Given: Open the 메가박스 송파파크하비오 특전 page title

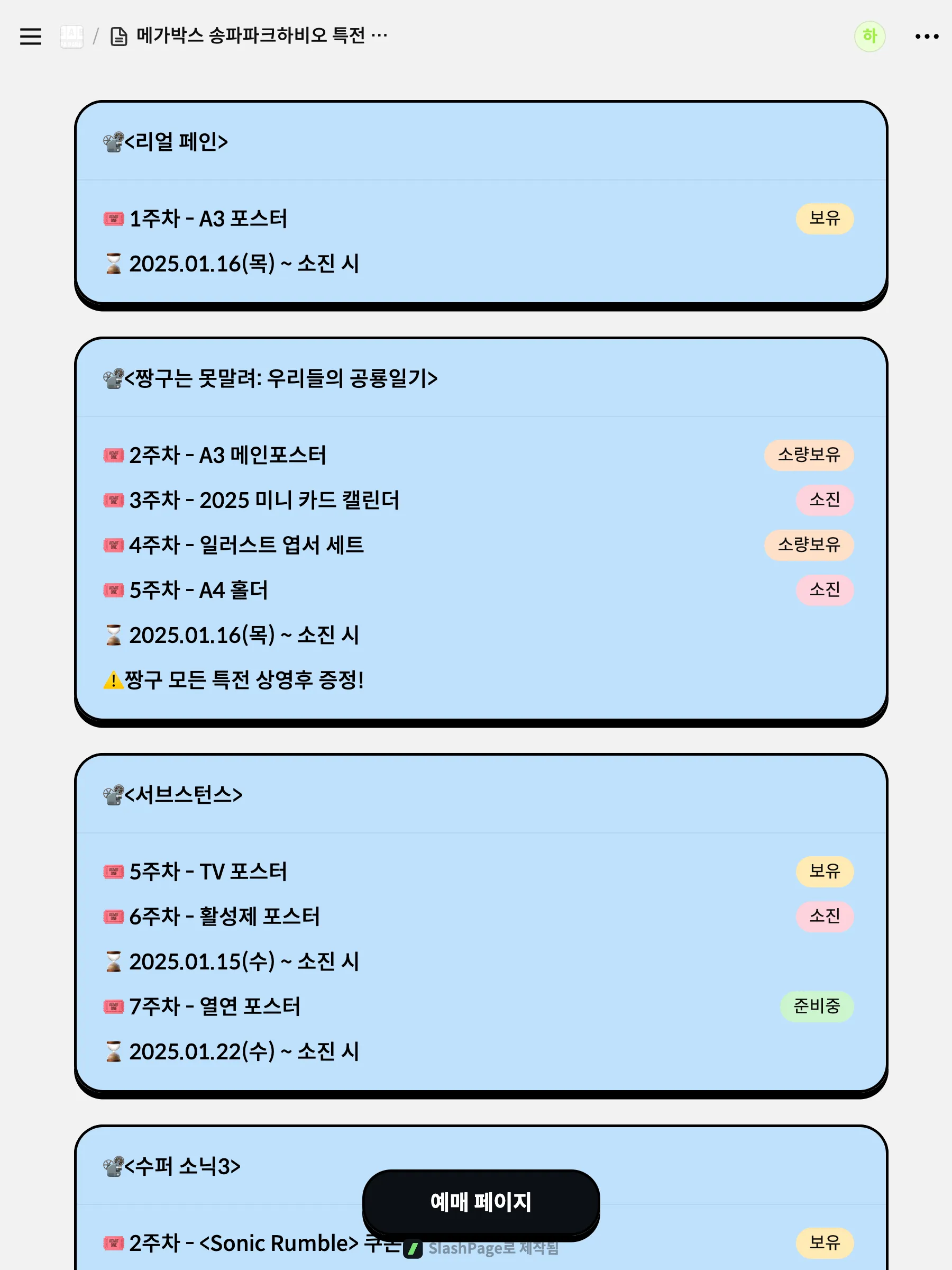Looking at the screenshot, I should 250,36.
